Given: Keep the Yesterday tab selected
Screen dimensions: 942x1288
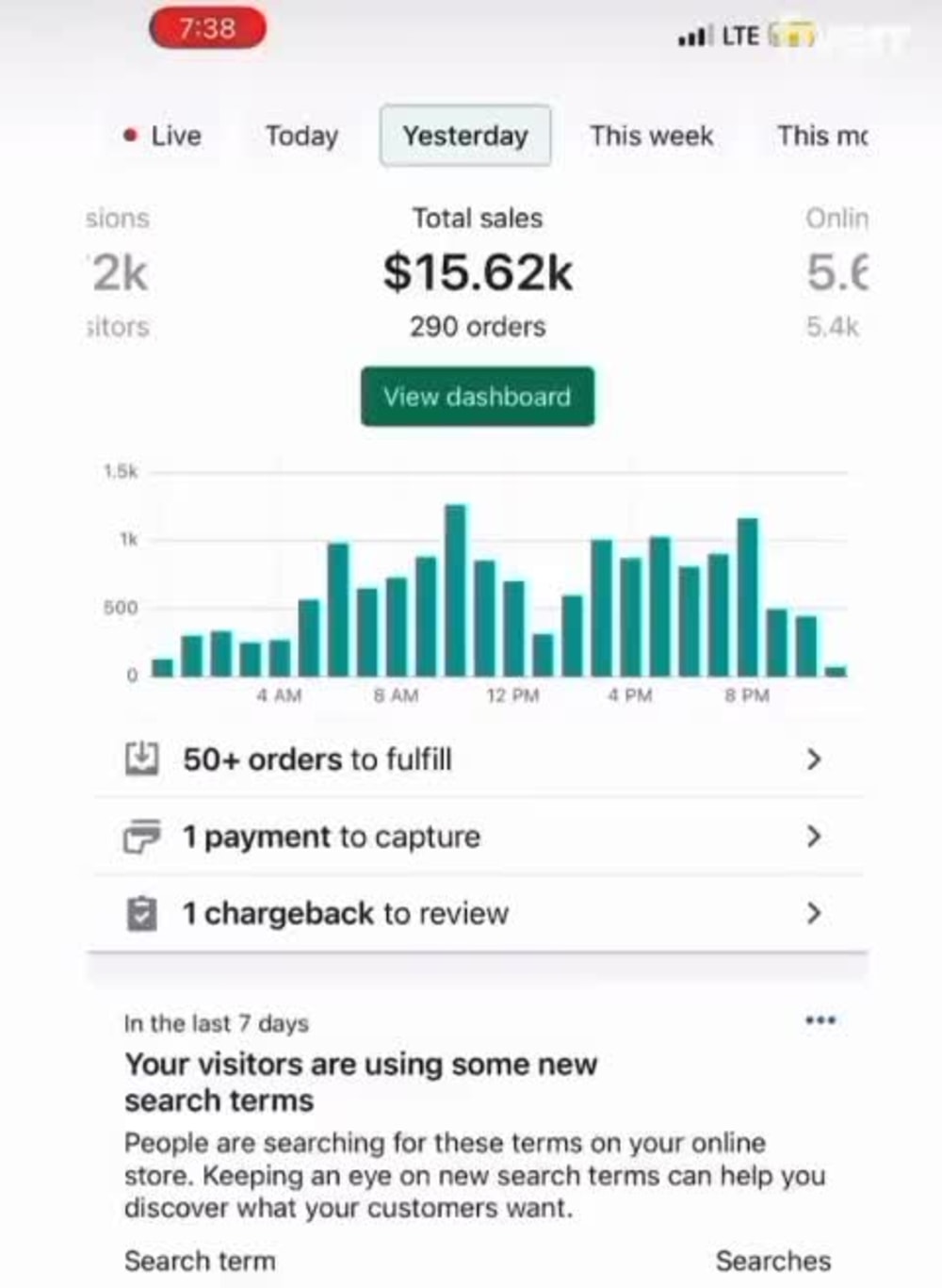Looking at the screenshot, I should pyautogui.click(x=465, y=136).
